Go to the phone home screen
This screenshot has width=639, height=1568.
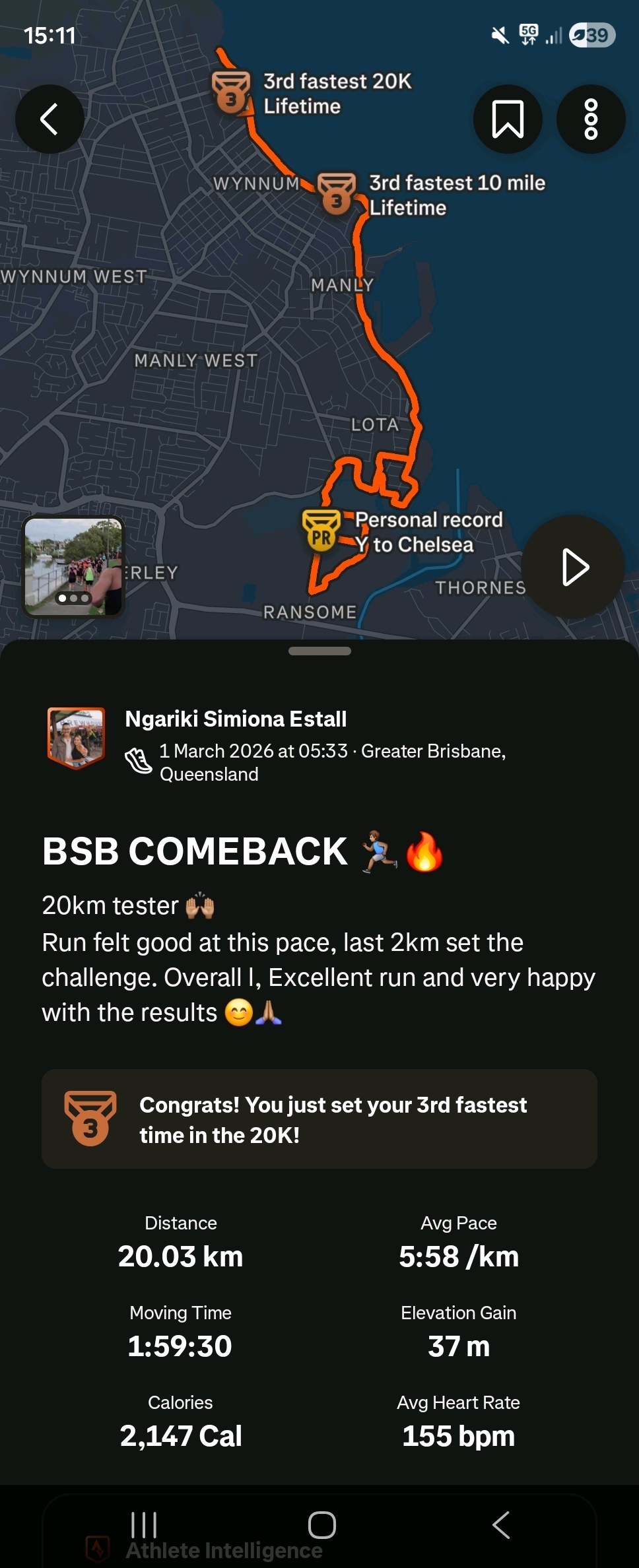tap(321, 1525)
